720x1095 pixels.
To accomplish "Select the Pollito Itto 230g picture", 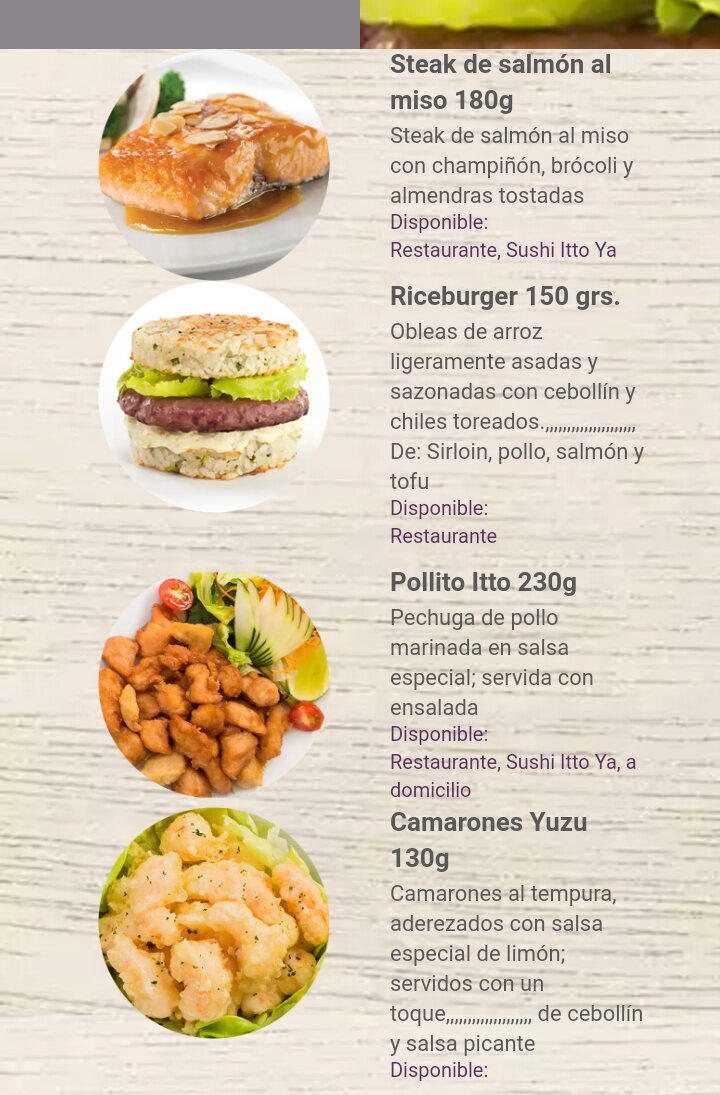I will tap(213, 685).
